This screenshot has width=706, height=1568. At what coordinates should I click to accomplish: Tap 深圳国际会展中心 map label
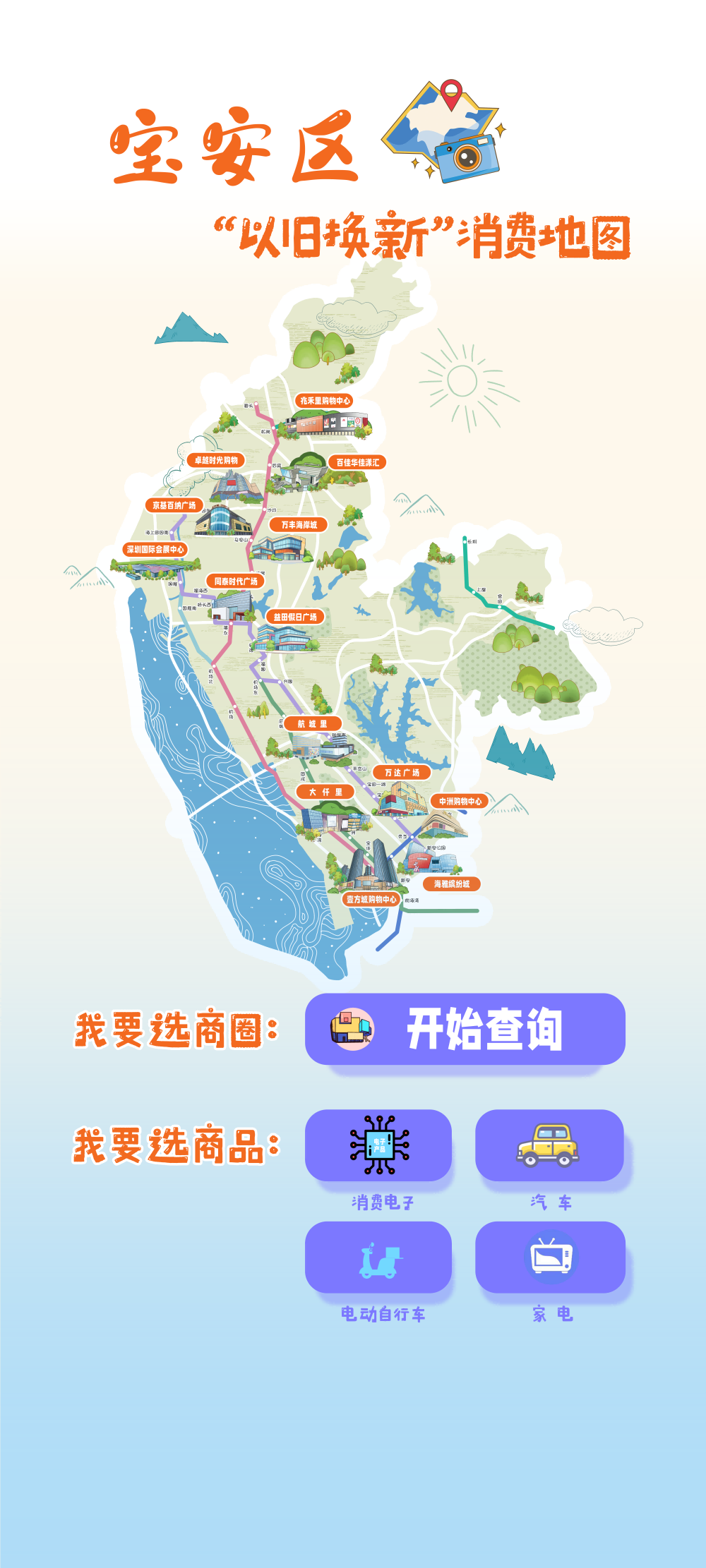155,549
